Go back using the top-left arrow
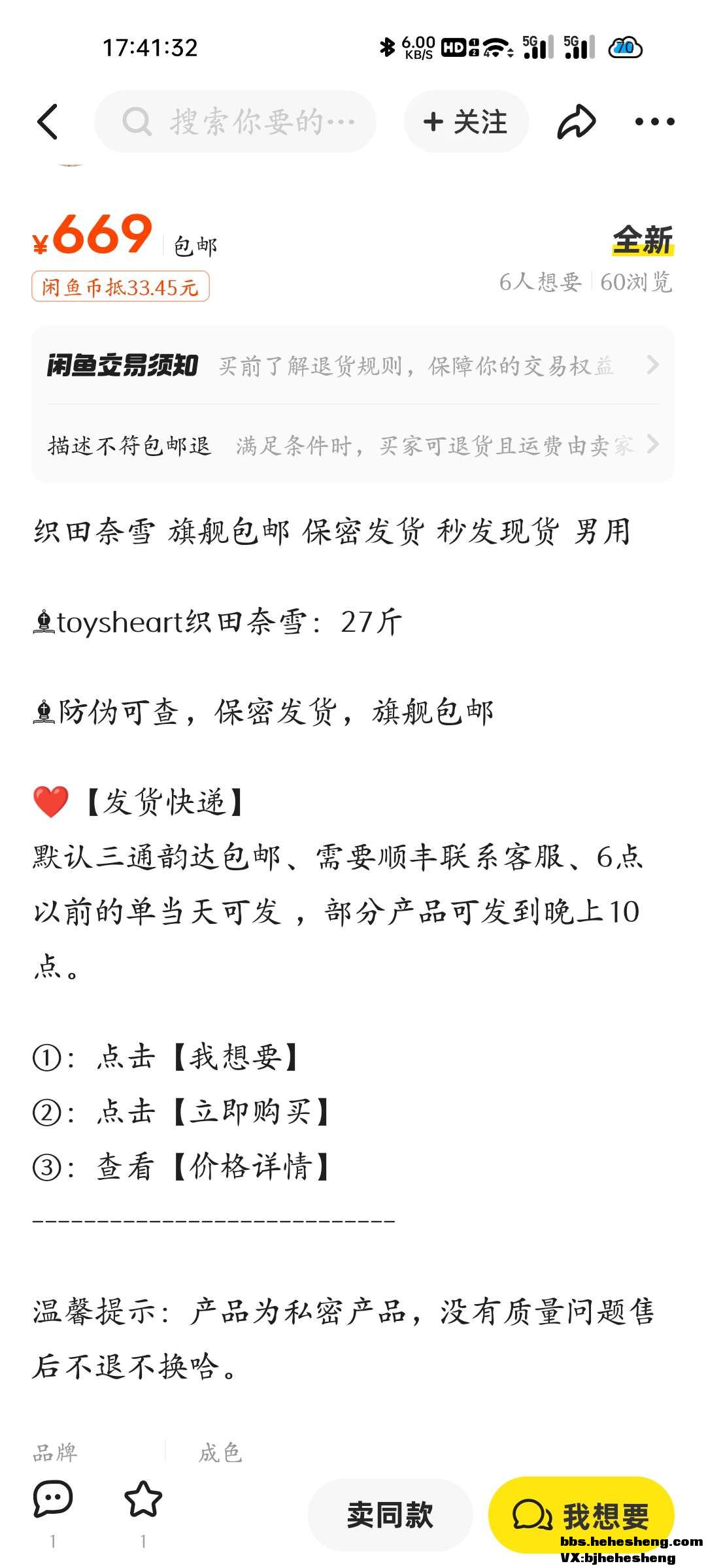 48,122
